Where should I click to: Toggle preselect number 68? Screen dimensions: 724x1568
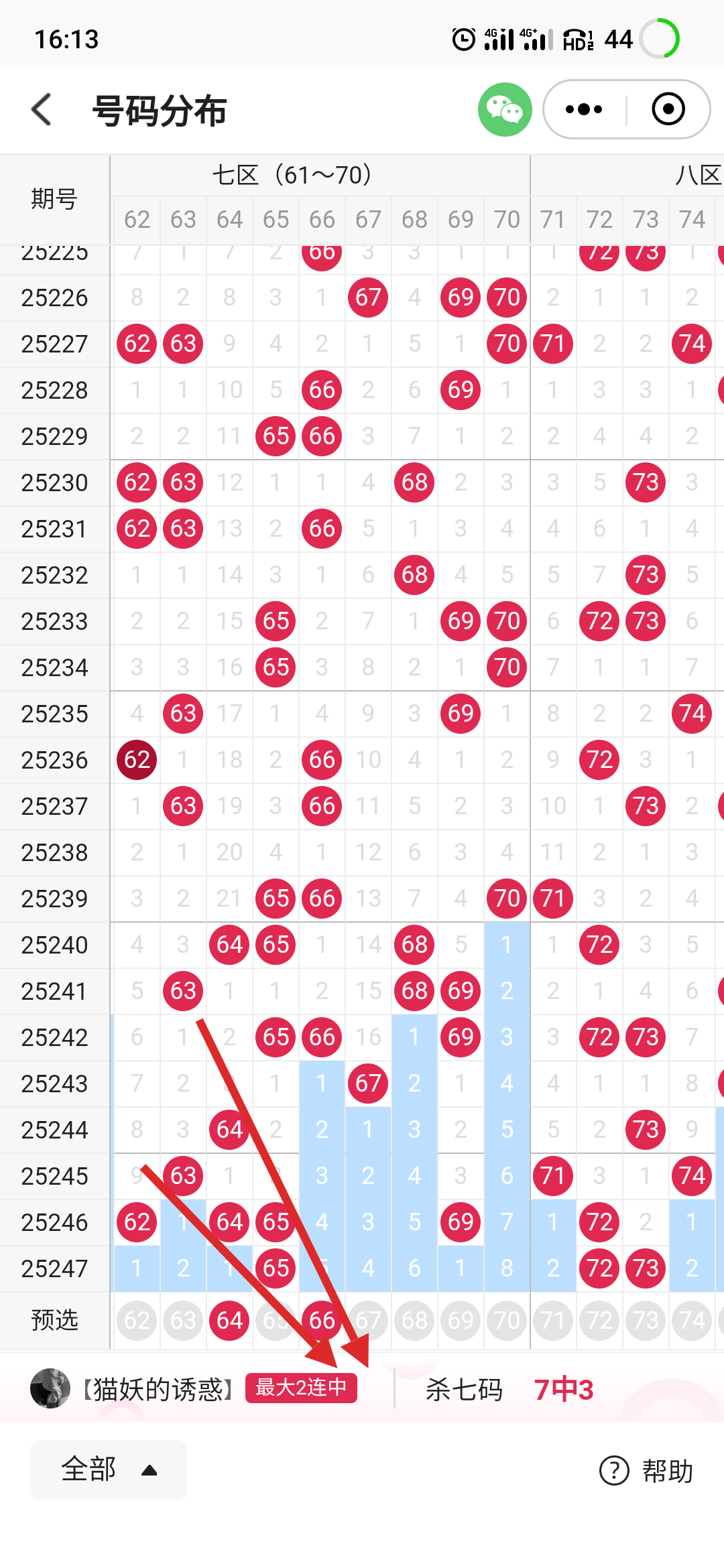[414, 1320]
